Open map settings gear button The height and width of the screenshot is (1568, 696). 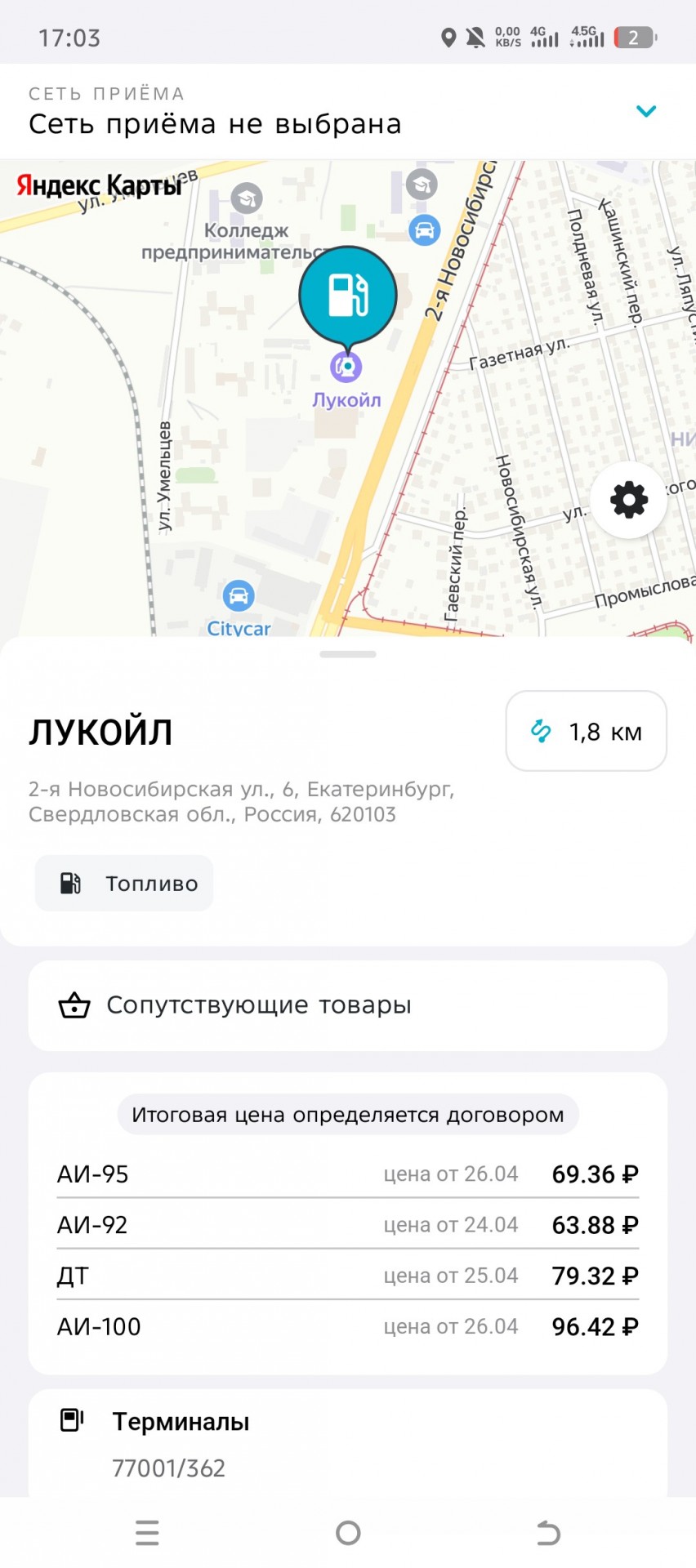pyautogui.click(x=629, y=500)
